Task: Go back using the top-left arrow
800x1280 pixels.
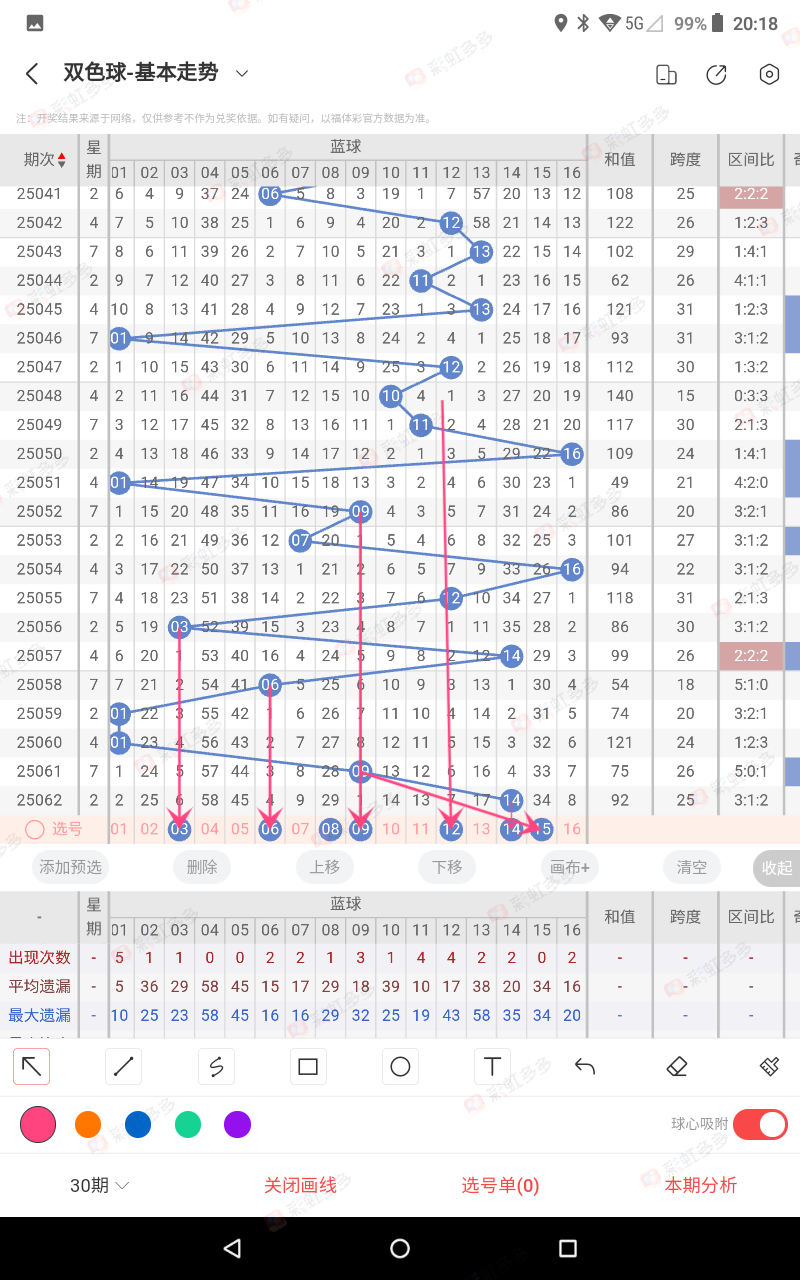Action: pos(32,74)
